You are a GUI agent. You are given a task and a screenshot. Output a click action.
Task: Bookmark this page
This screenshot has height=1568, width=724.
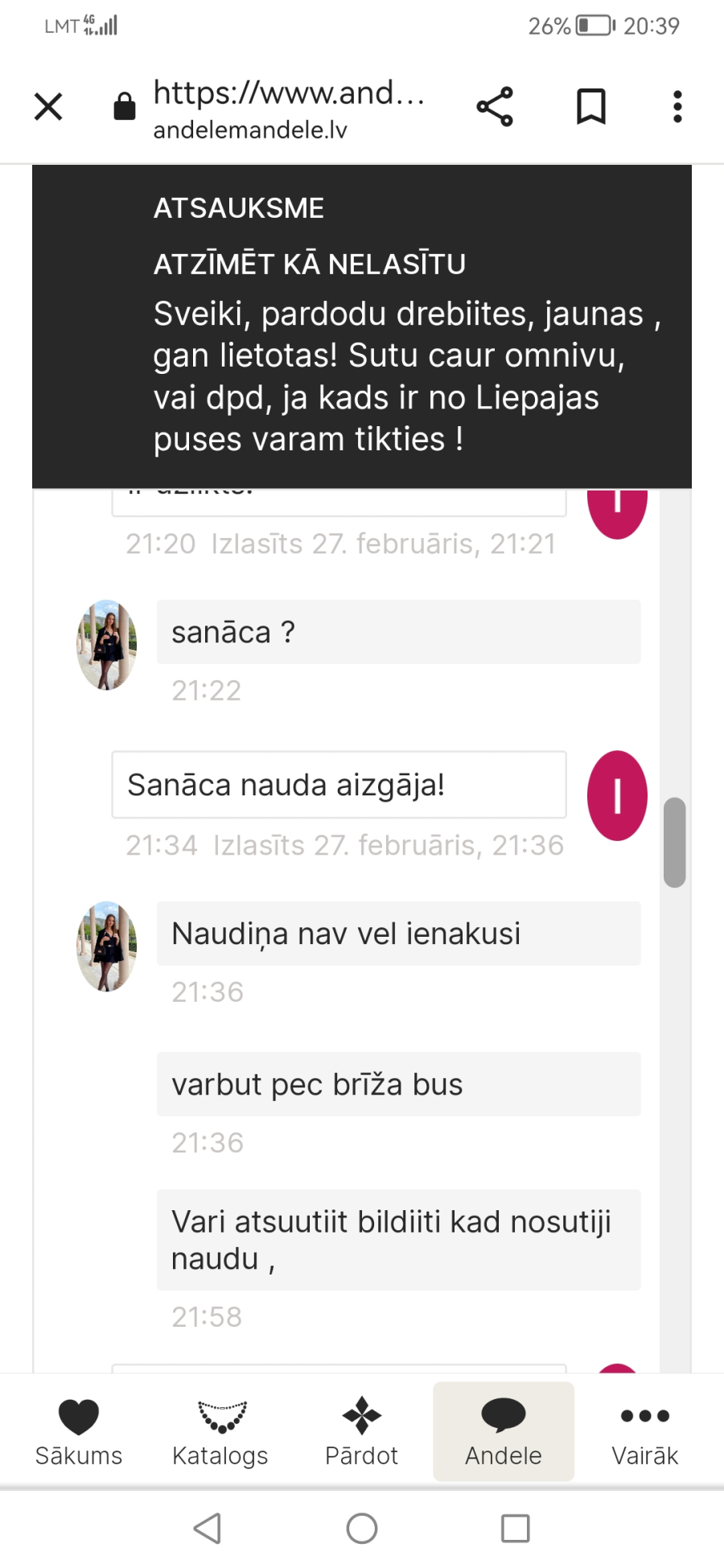coord(591,106)
